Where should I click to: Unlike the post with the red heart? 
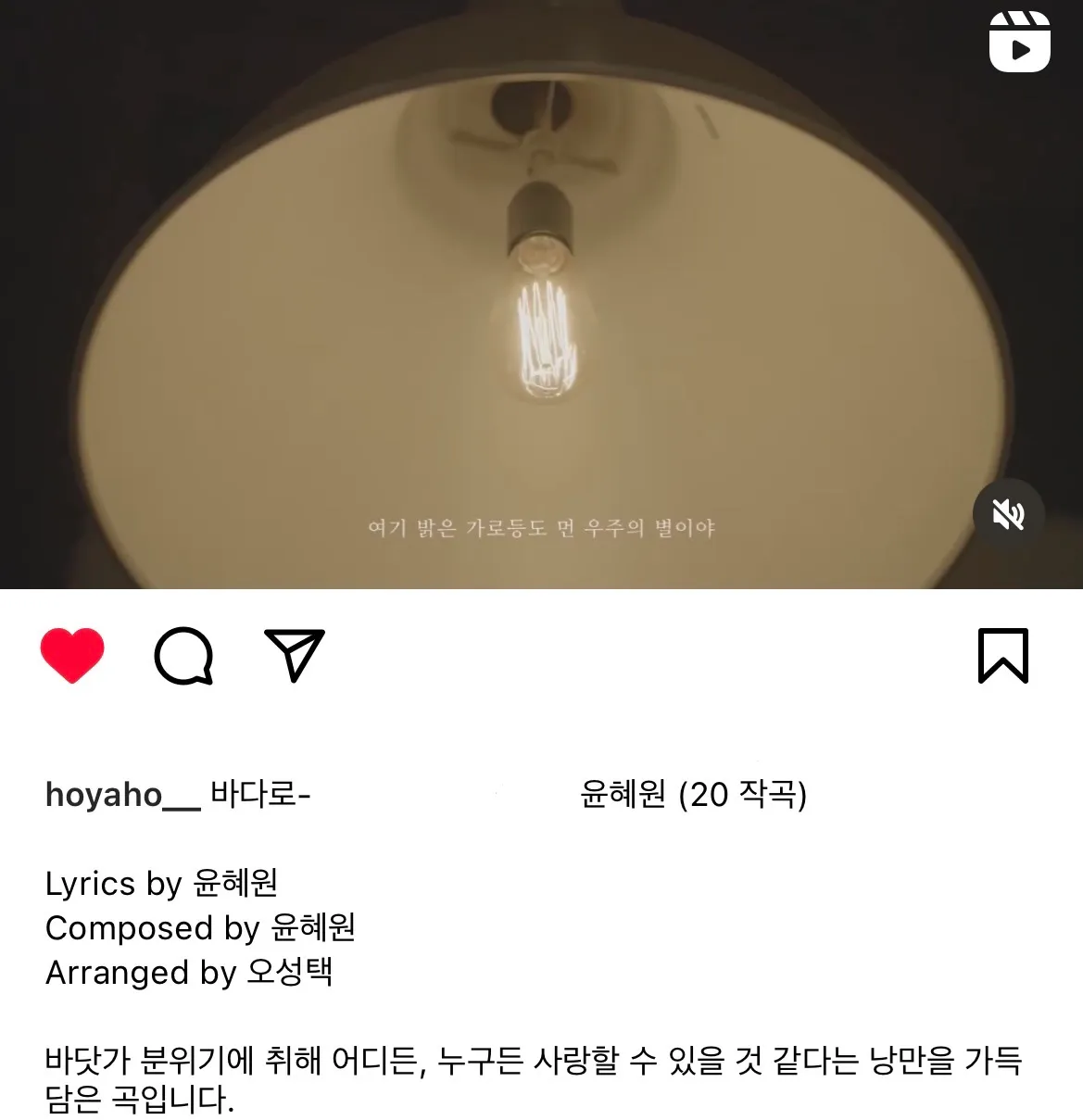tap(72, 655)
